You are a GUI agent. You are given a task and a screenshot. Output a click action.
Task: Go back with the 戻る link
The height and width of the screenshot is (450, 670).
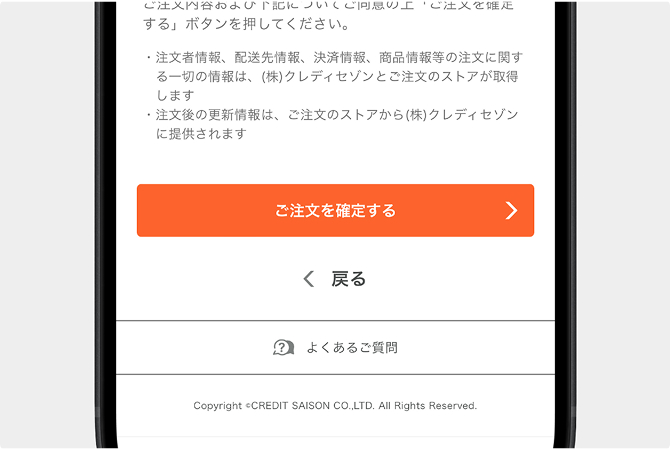[336, 279]
